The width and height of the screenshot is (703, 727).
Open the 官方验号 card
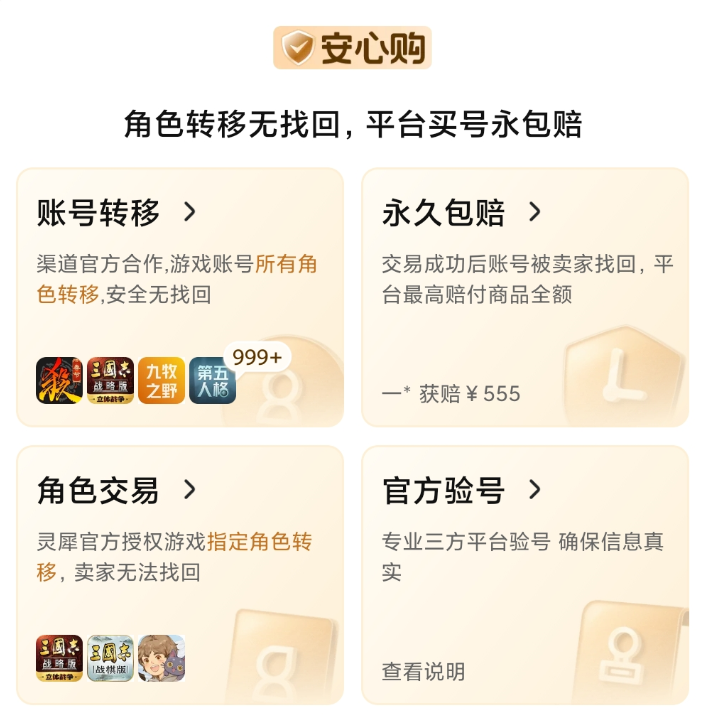tap(461, 490)
